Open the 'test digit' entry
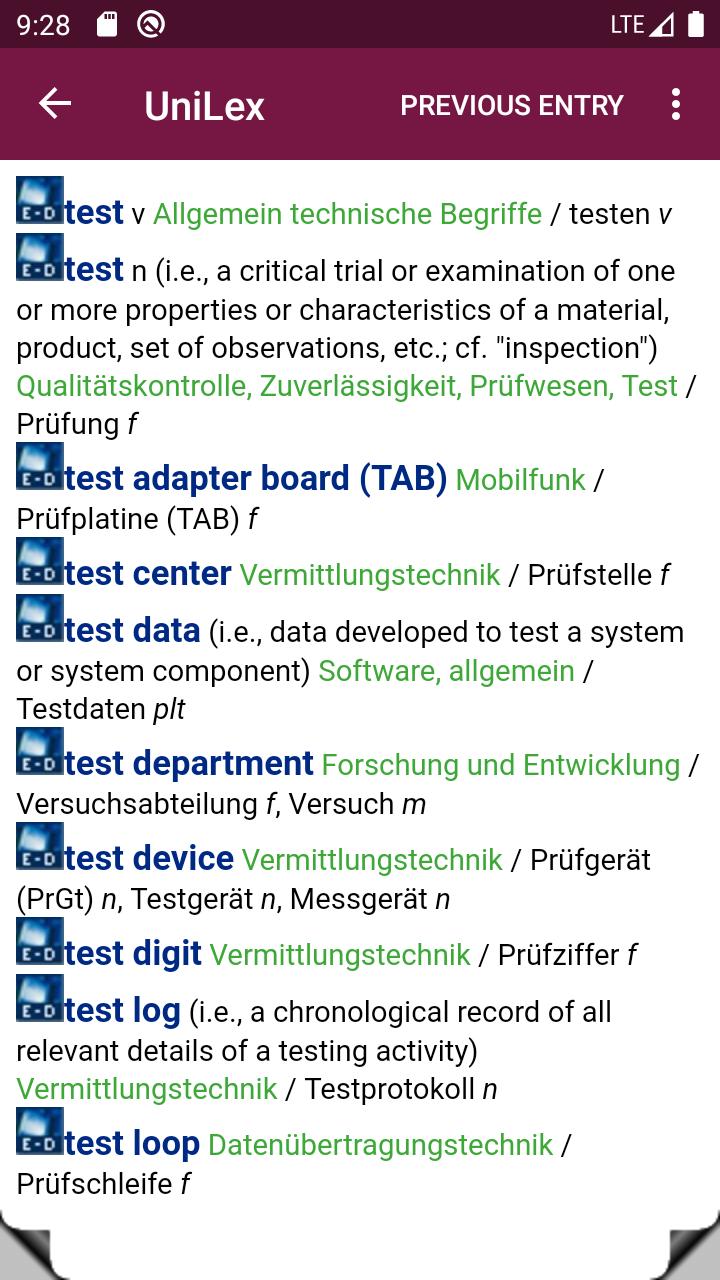The width and height of the screenshot is (720, 1280). [133, 954]
